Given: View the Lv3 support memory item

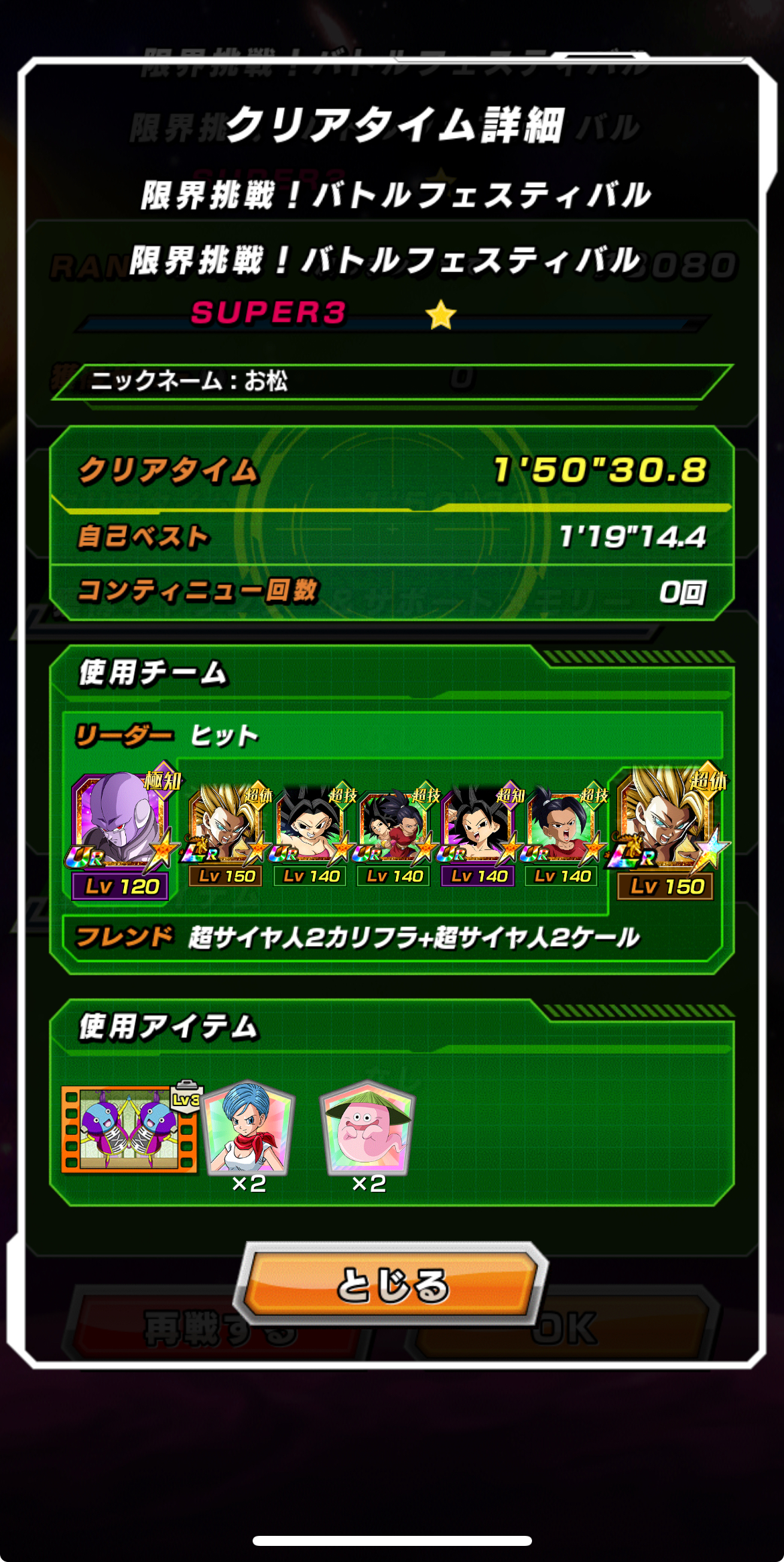Looking at the screenshot, I should (x=129, y=1129).
